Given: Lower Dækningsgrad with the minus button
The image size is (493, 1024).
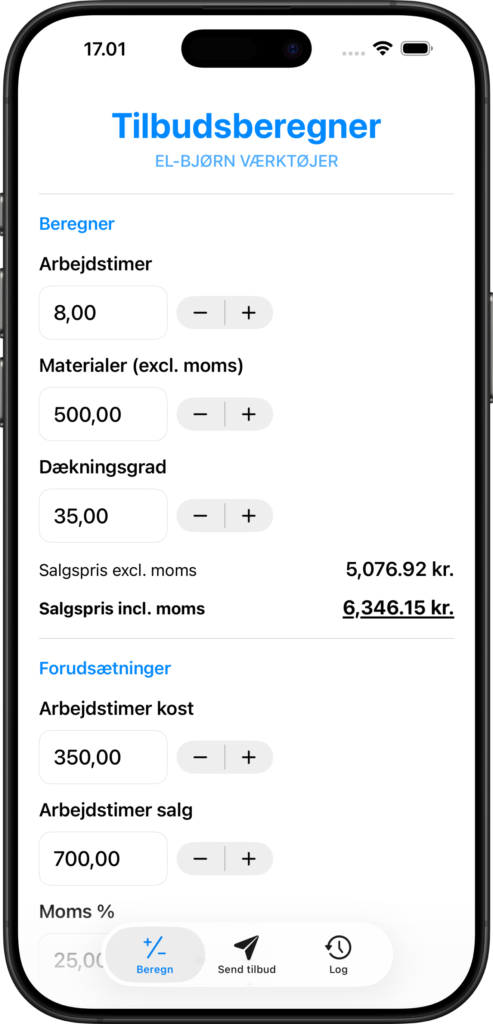Looking at the screenshot, I should (200, 516).
